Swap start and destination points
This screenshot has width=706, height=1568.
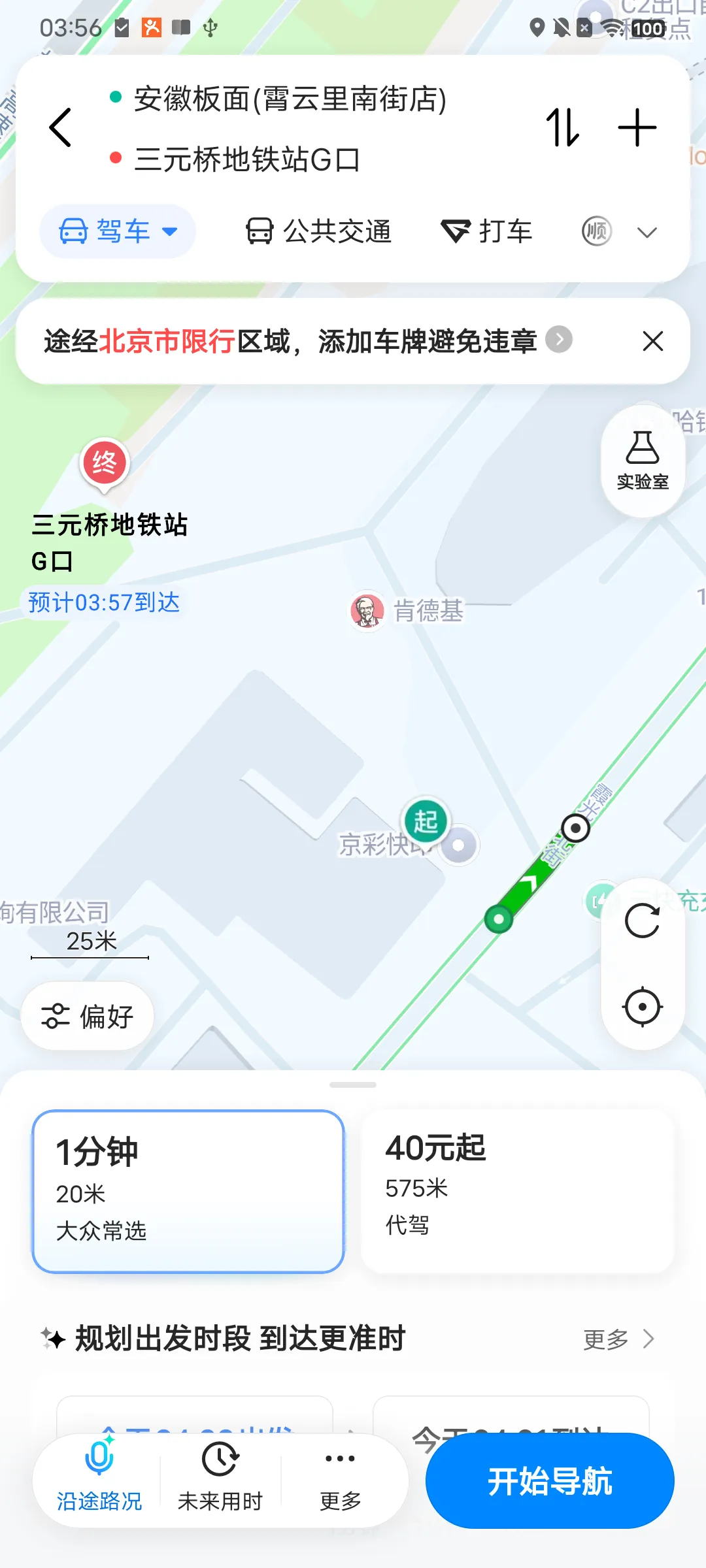point(563,127)
